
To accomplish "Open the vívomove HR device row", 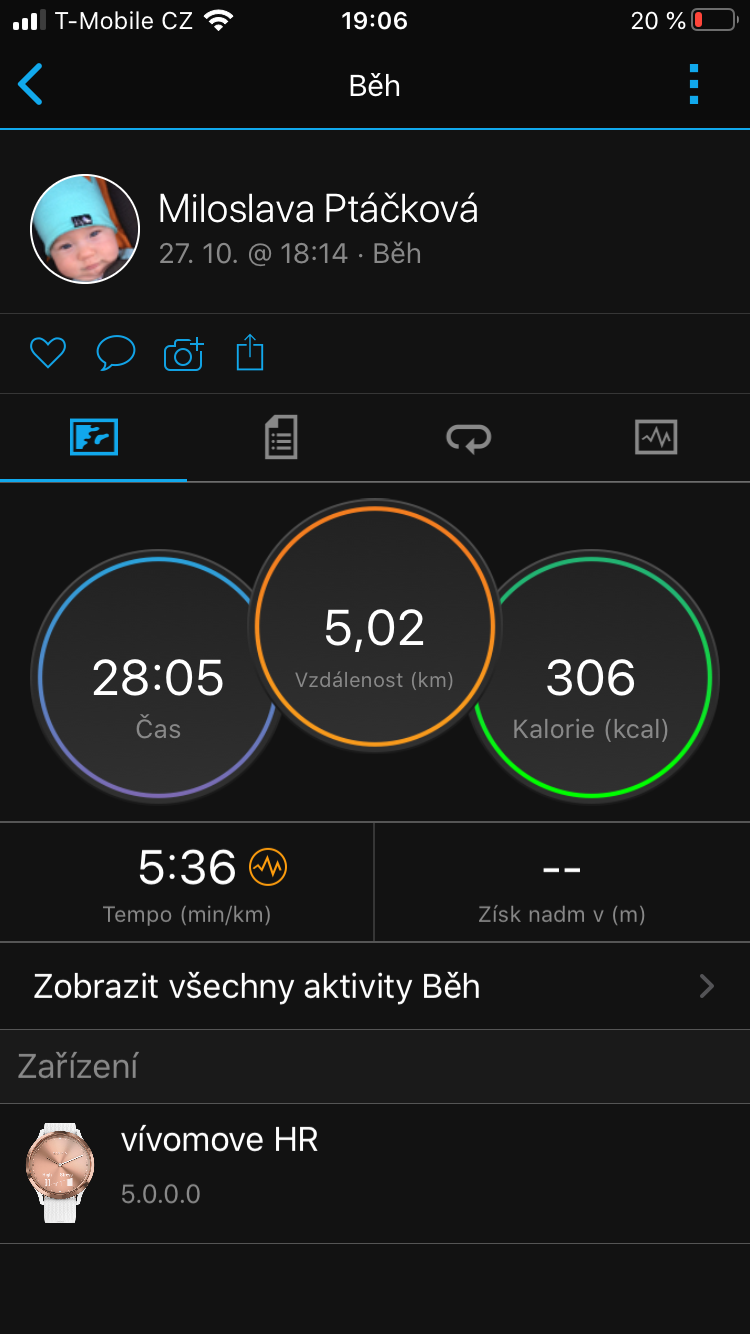I will click(x=375, y=1173).
